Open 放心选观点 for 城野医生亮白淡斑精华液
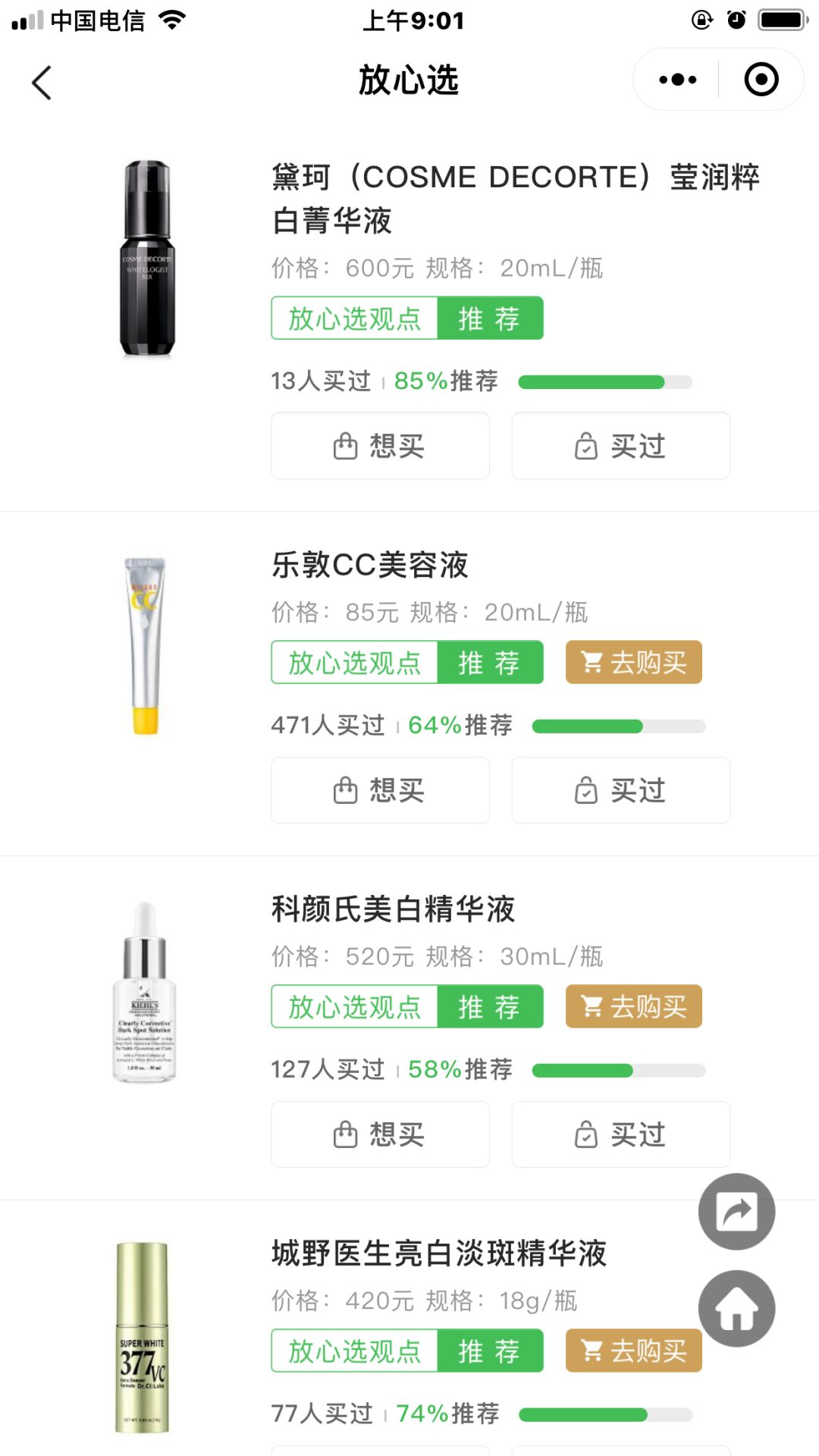This screenshot has width=819, height=1456. pyautogui.click(x=353, y=1351)
